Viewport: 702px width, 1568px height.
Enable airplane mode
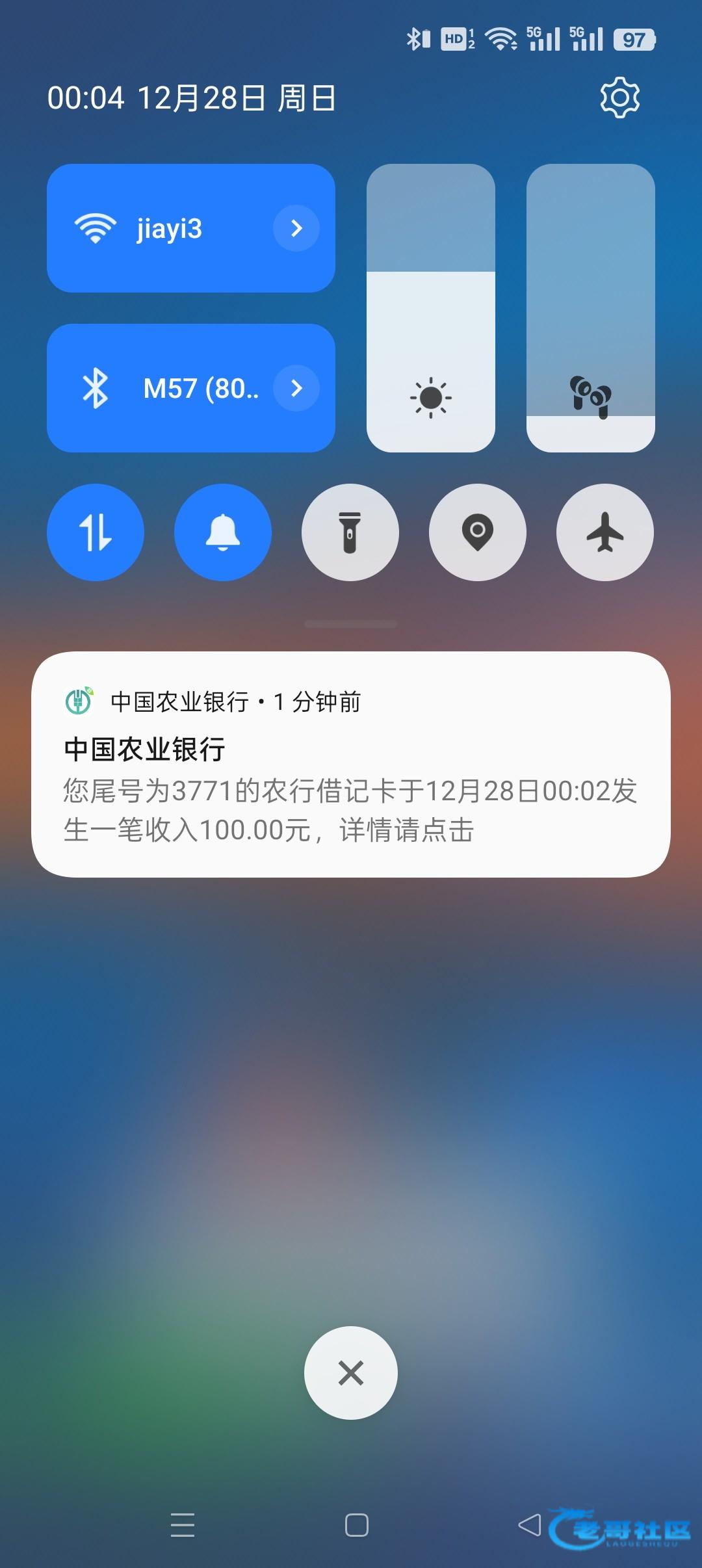tap(605, 532)
